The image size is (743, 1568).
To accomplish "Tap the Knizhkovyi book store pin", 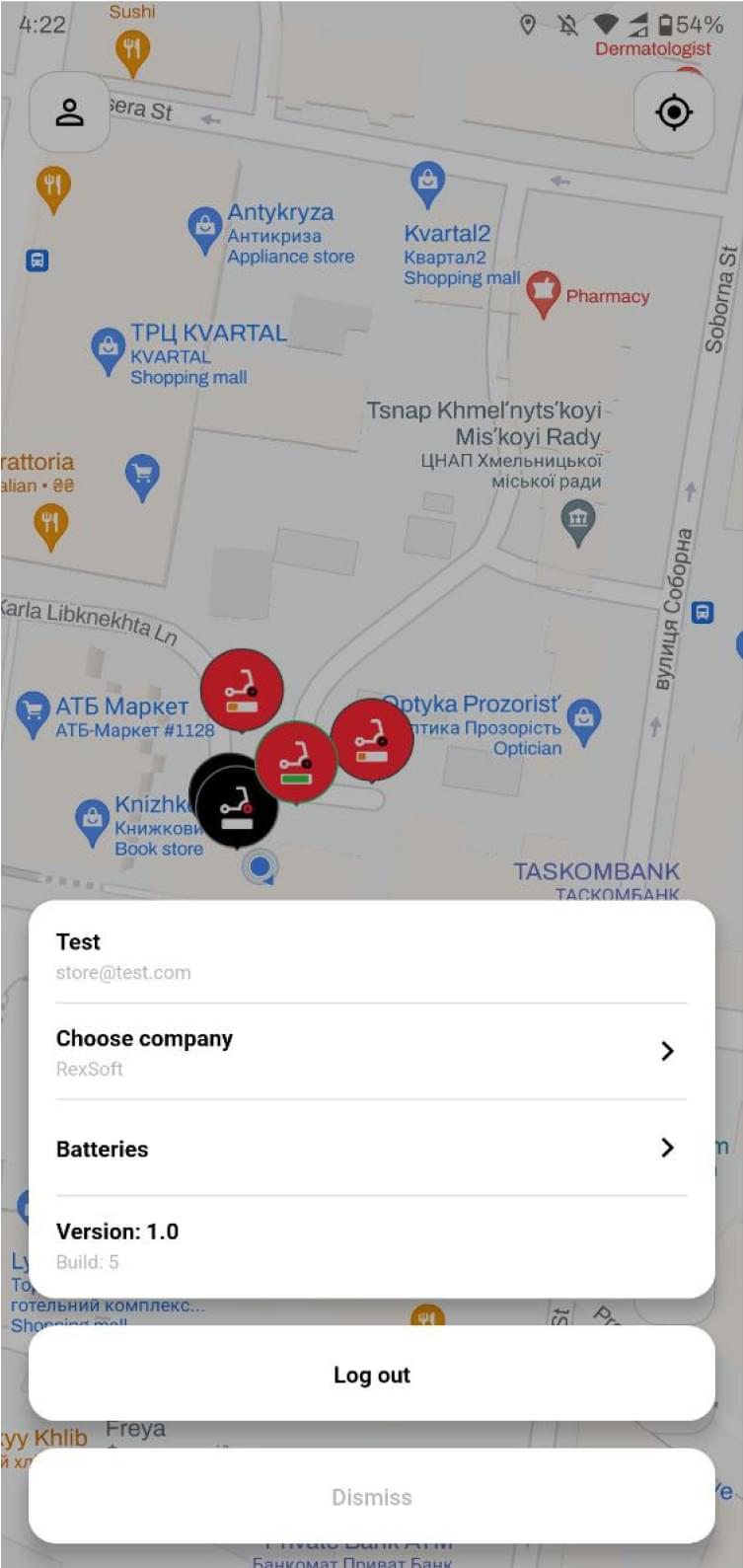I will tap(92, 818).
